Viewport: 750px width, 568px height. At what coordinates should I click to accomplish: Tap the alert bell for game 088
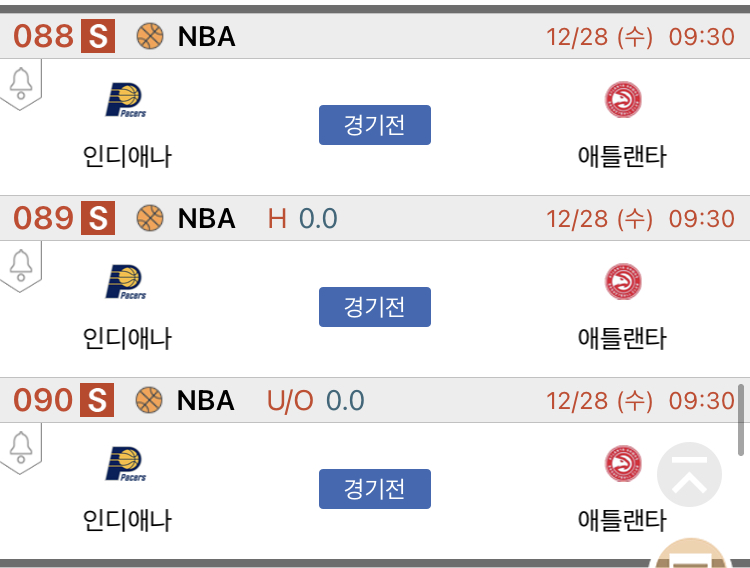[x=21, y=83]
